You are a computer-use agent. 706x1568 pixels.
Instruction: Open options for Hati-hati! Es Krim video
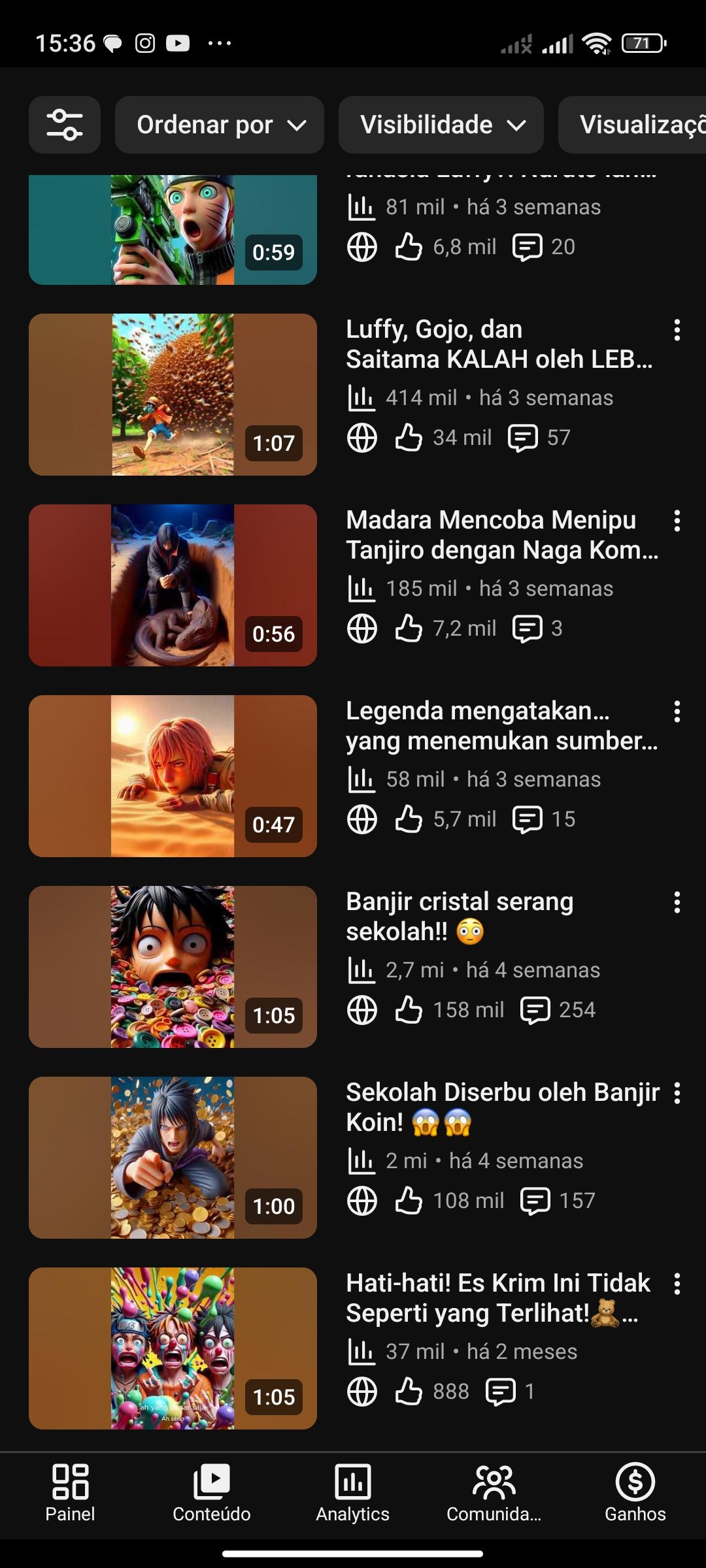pos(677,1284)
